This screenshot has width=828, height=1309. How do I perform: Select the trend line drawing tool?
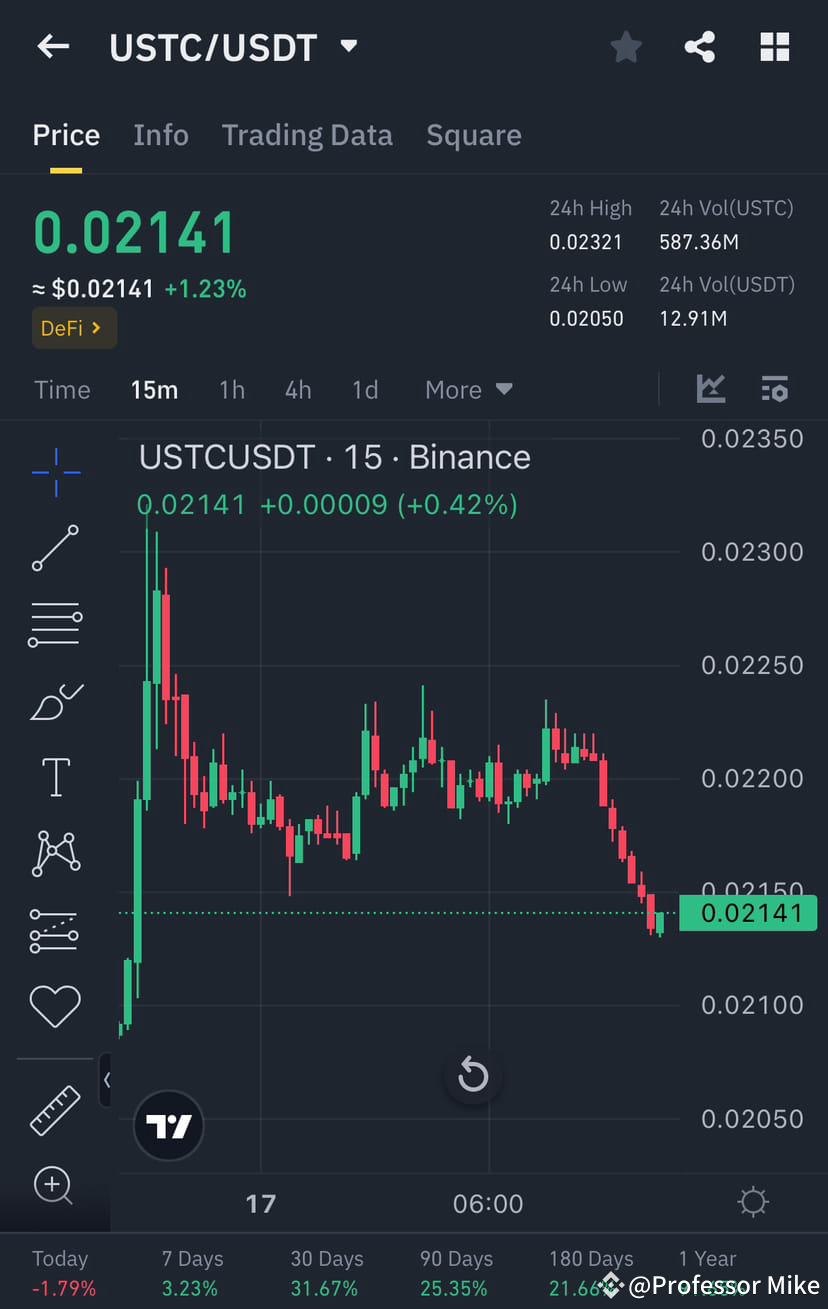tap(55, 549)
